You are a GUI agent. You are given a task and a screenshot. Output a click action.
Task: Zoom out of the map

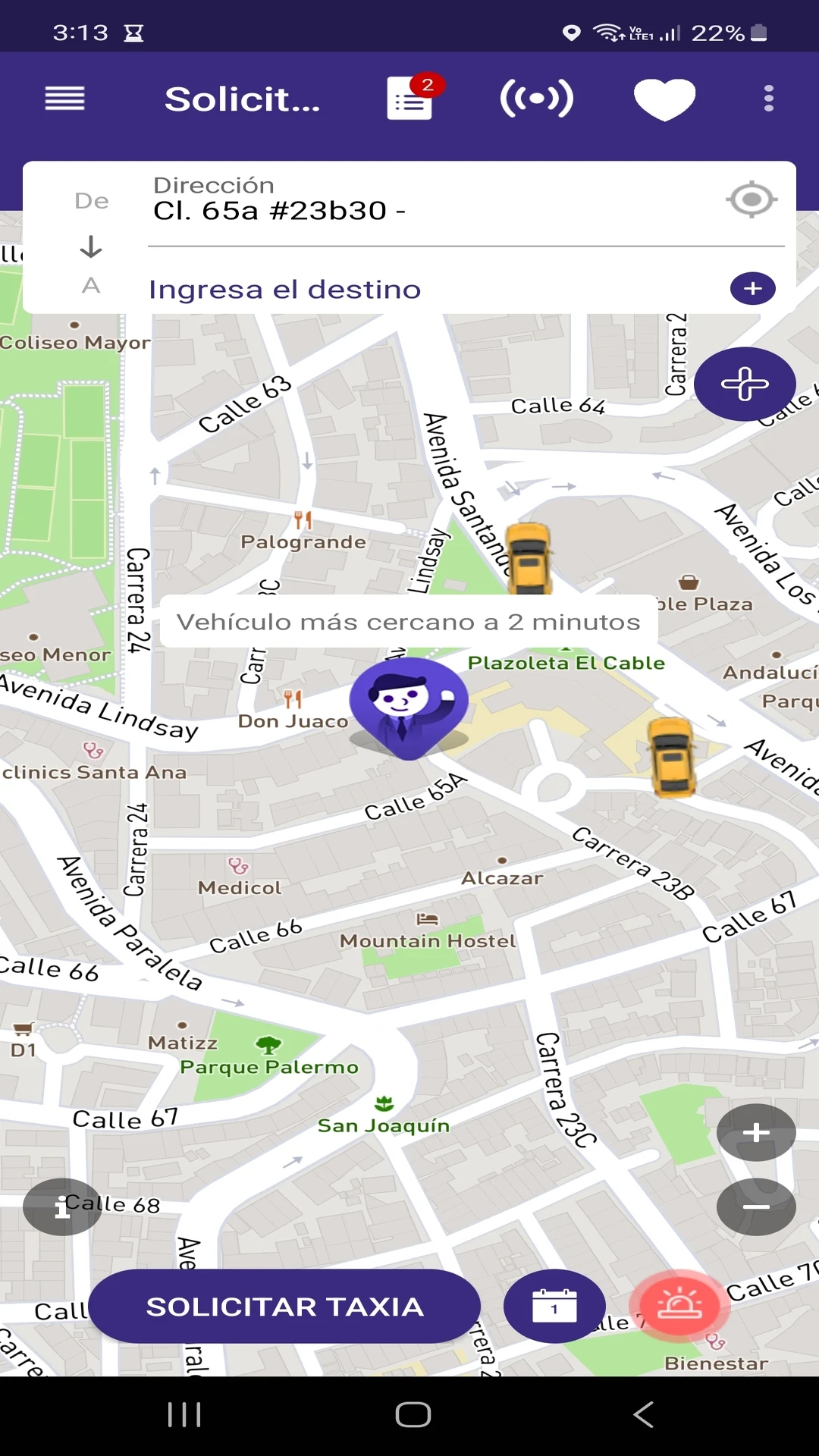756,1207
